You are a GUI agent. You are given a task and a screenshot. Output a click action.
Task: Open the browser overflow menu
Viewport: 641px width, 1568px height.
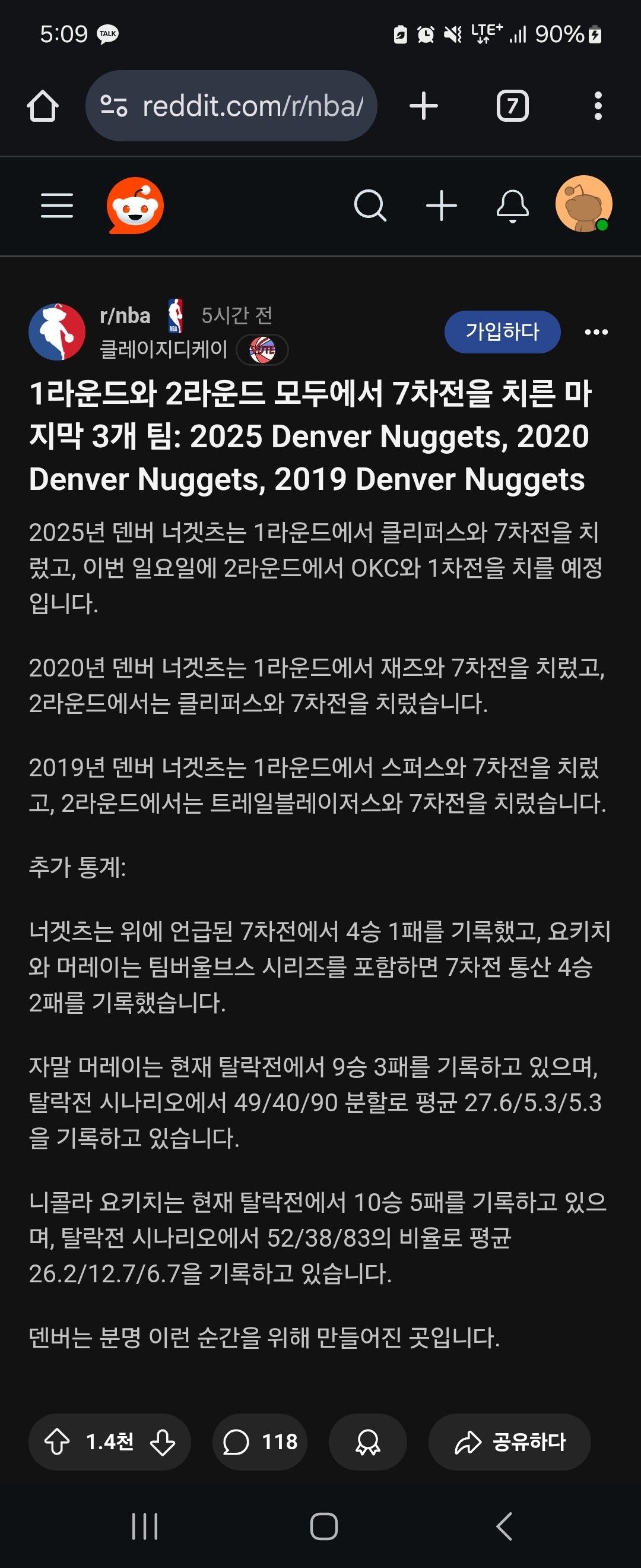coord(598,106)
